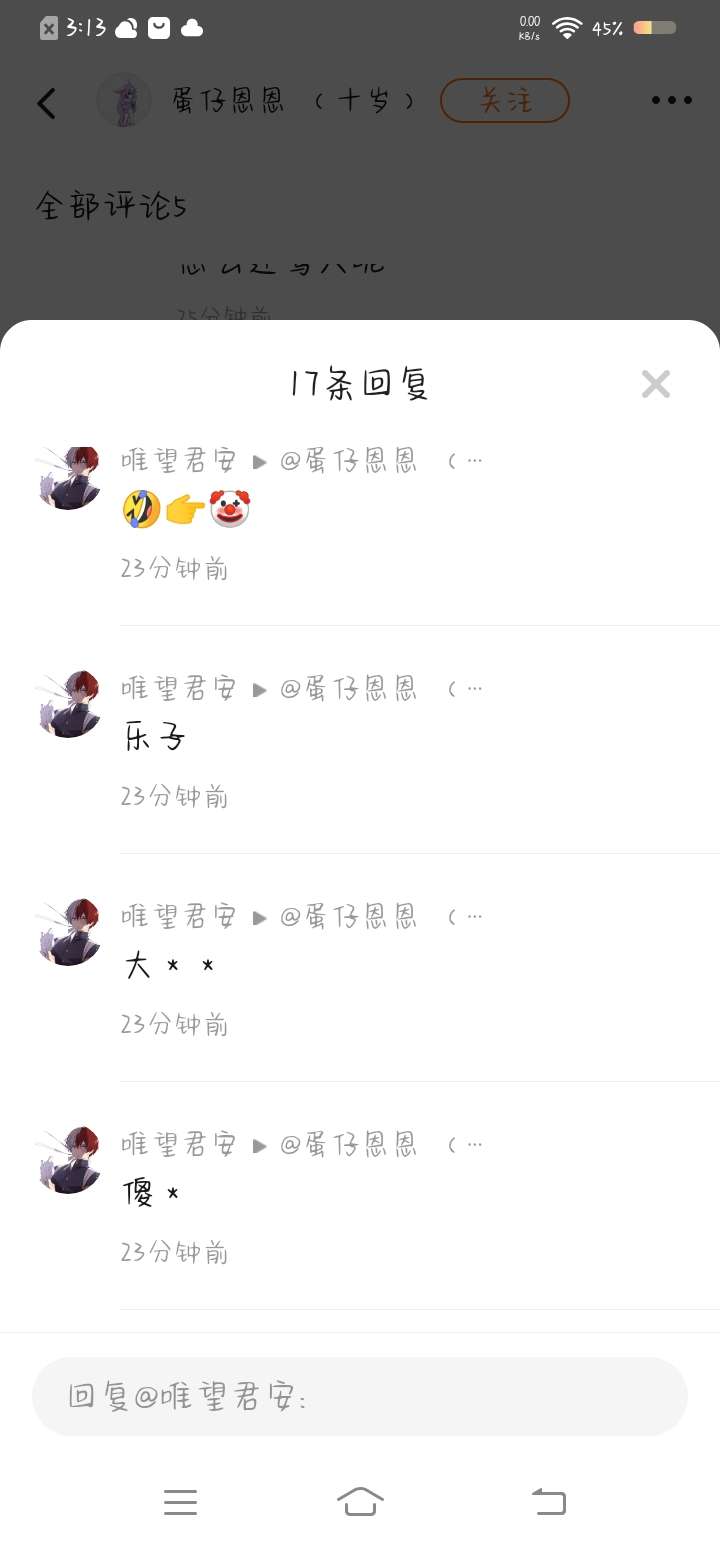Select the reply saying 傻*

click(x=152, y=1193)
